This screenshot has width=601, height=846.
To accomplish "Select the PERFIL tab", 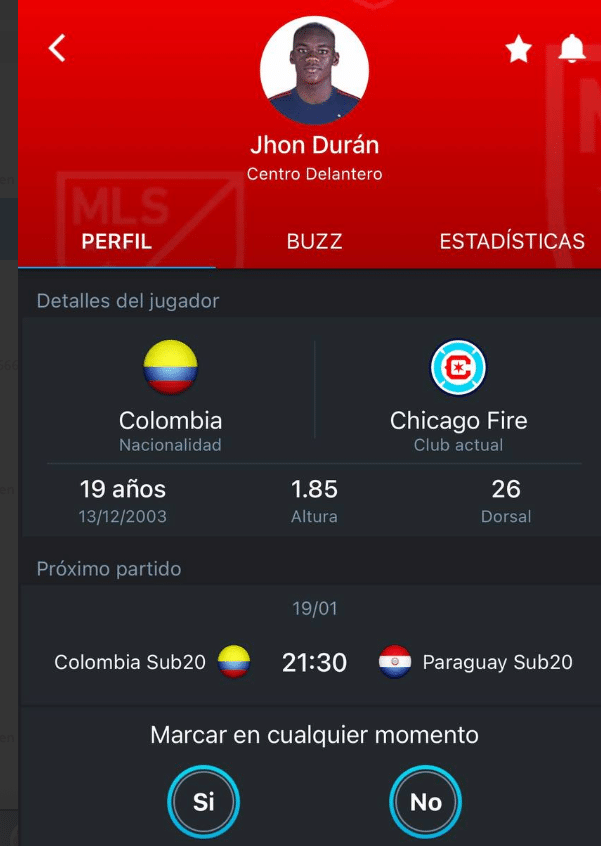I will pyautogui.click(x=116, y=241).
